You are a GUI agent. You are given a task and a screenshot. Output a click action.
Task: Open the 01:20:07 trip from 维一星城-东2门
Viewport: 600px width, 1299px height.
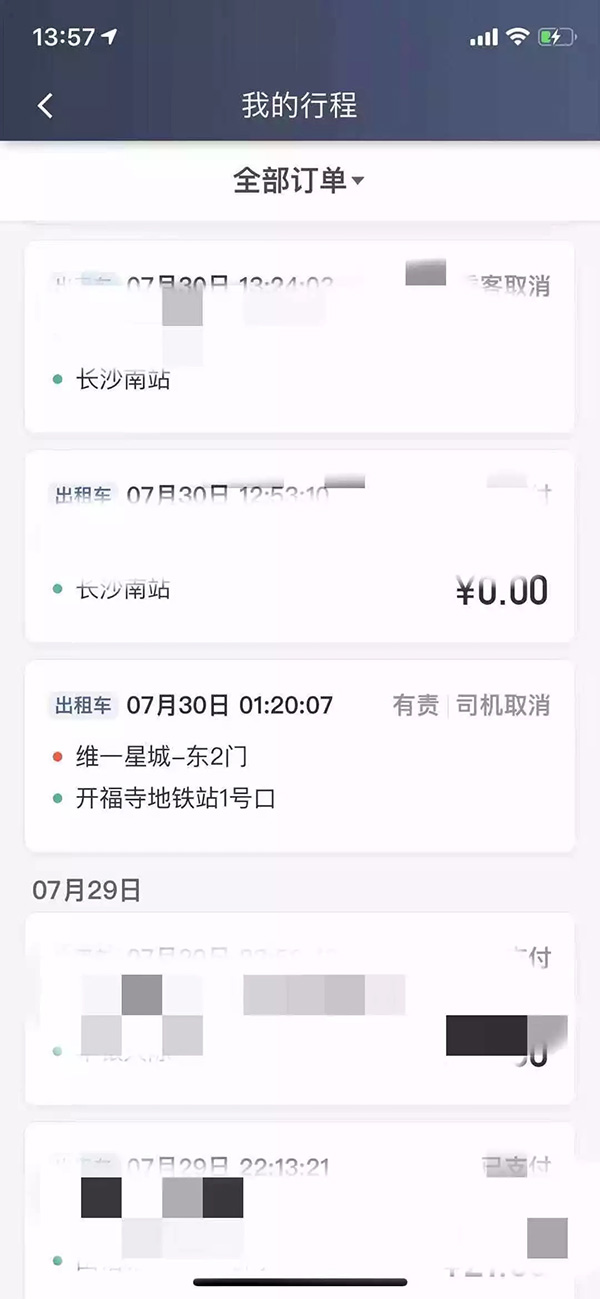click(300, 755)
